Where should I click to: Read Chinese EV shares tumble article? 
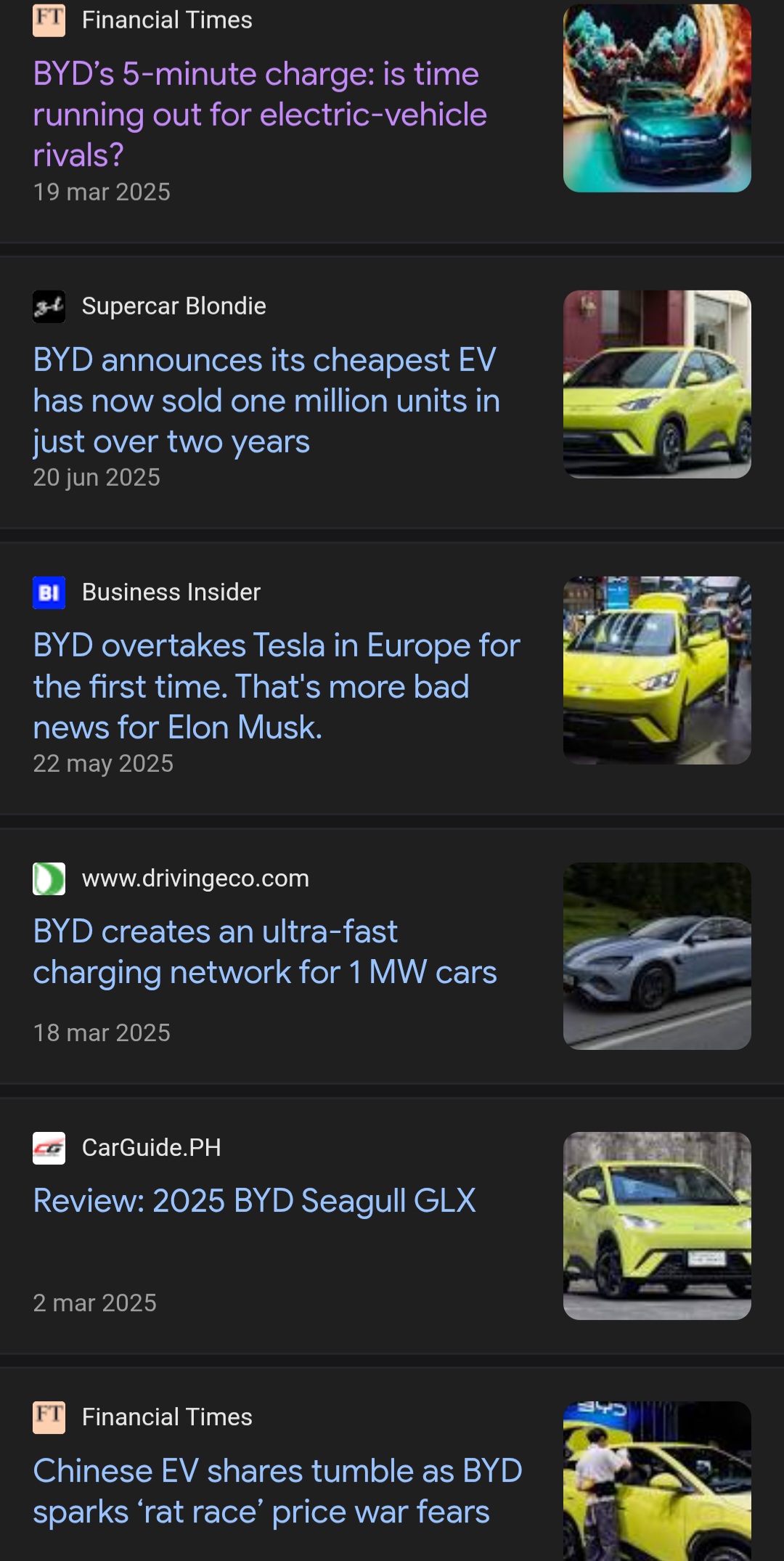point(277,1491)
